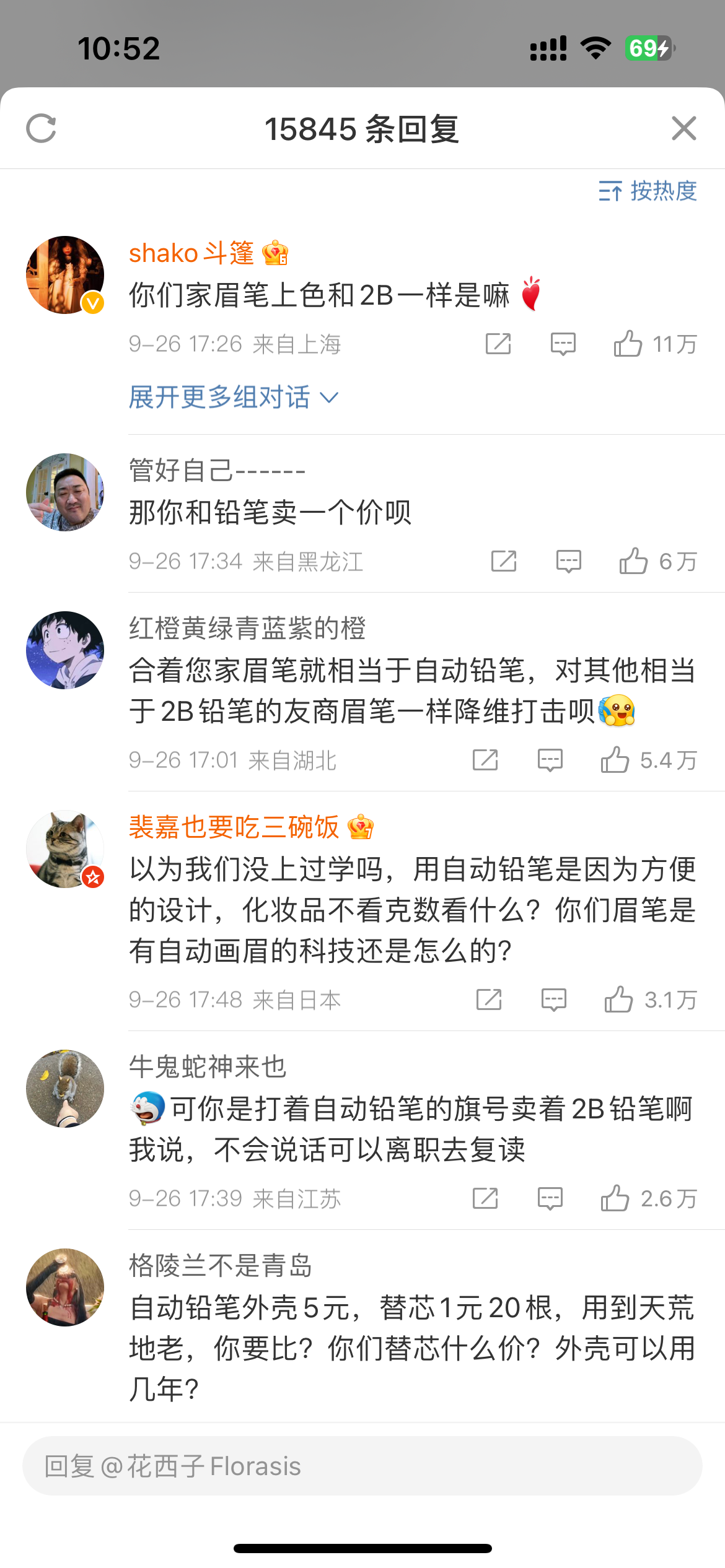
Task: Change sorting from 按热度
Action: pos(648,191)
